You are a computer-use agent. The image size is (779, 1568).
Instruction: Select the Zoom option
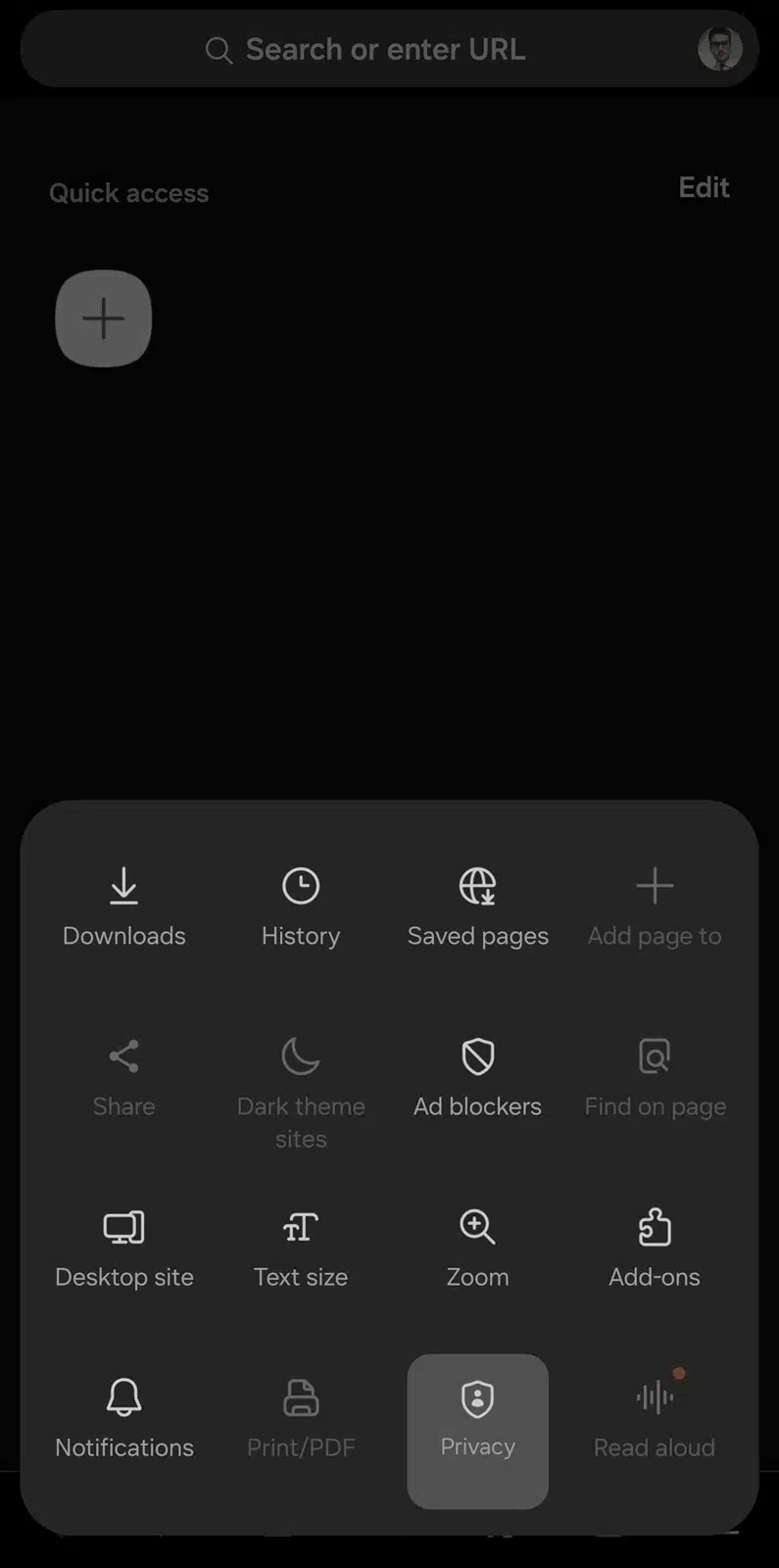click(477, 1249)
